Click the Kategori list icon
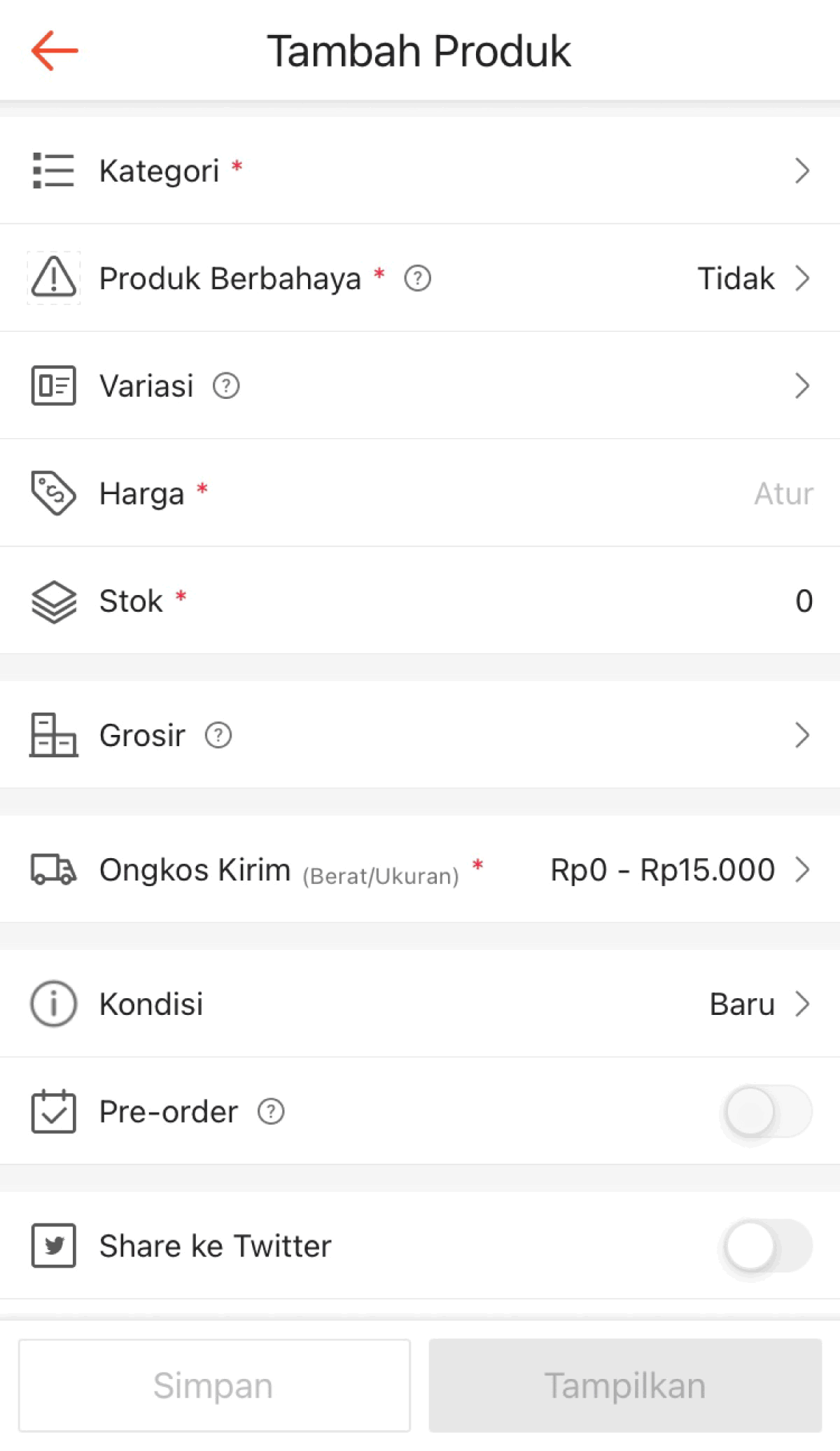840x1451 pixels. [x=52, y=170]
